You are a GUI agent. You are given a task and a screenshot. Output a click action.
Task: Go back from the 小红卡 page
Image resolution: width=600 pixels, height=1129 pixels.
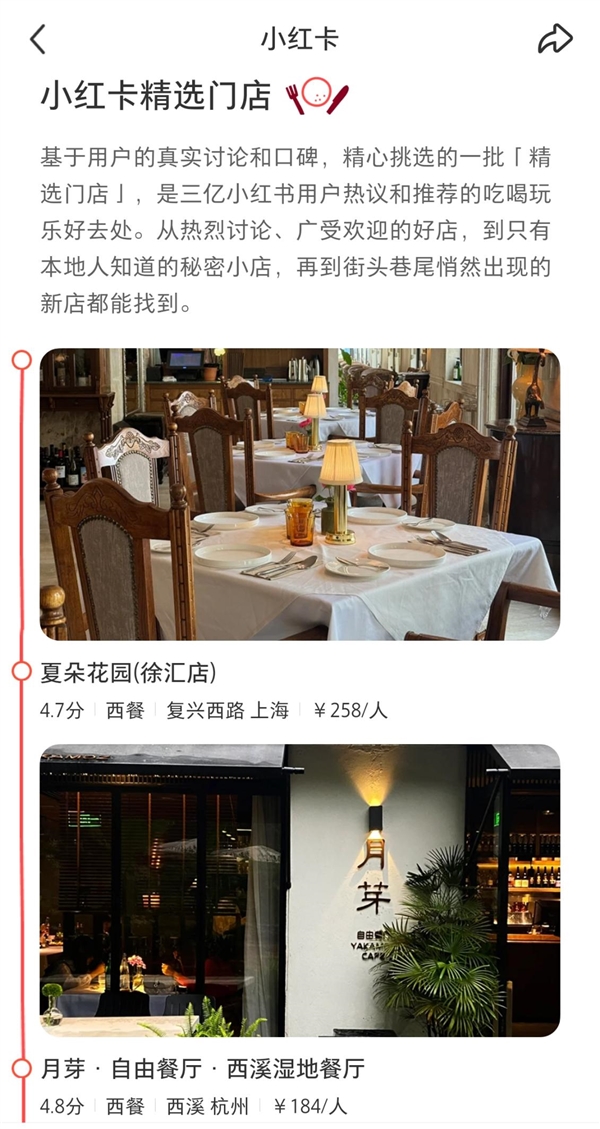pyautogui.click(x=38, y=40)
